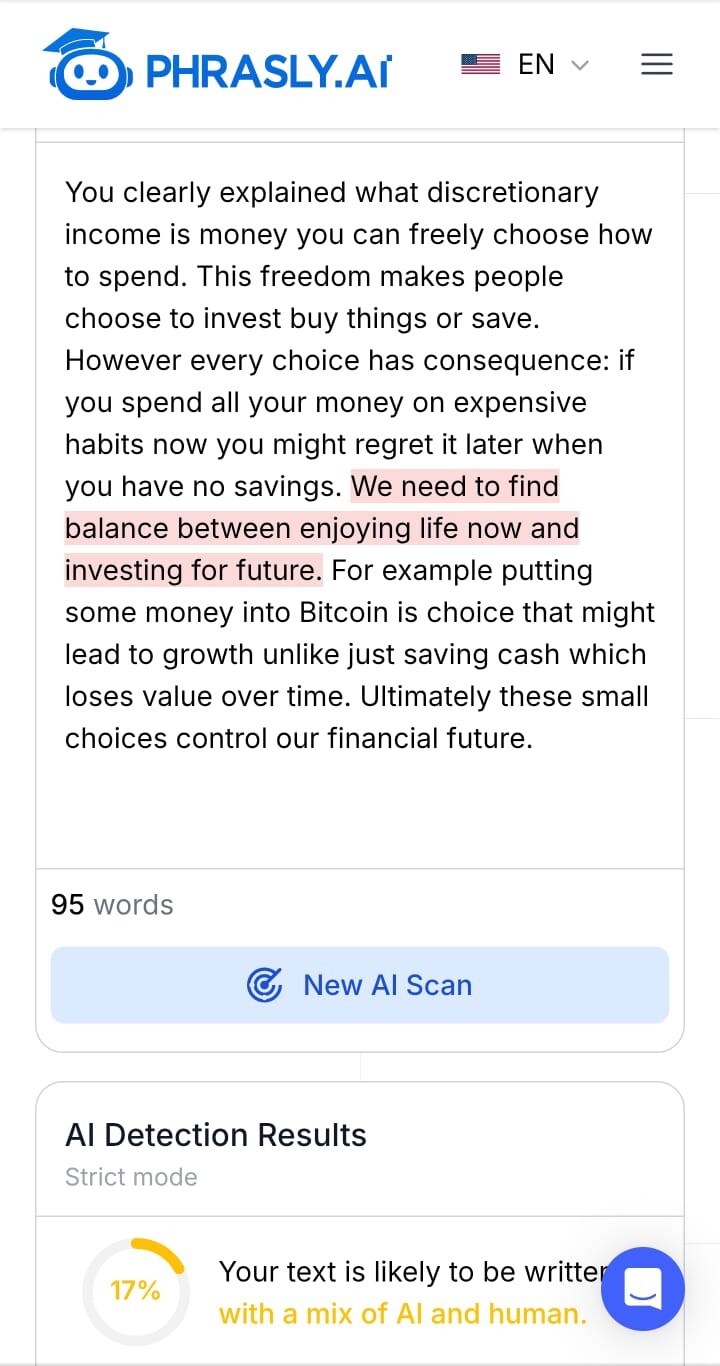Open the chat support bubble
The width and height of the screenshot is (720, 1366).
642,1288
